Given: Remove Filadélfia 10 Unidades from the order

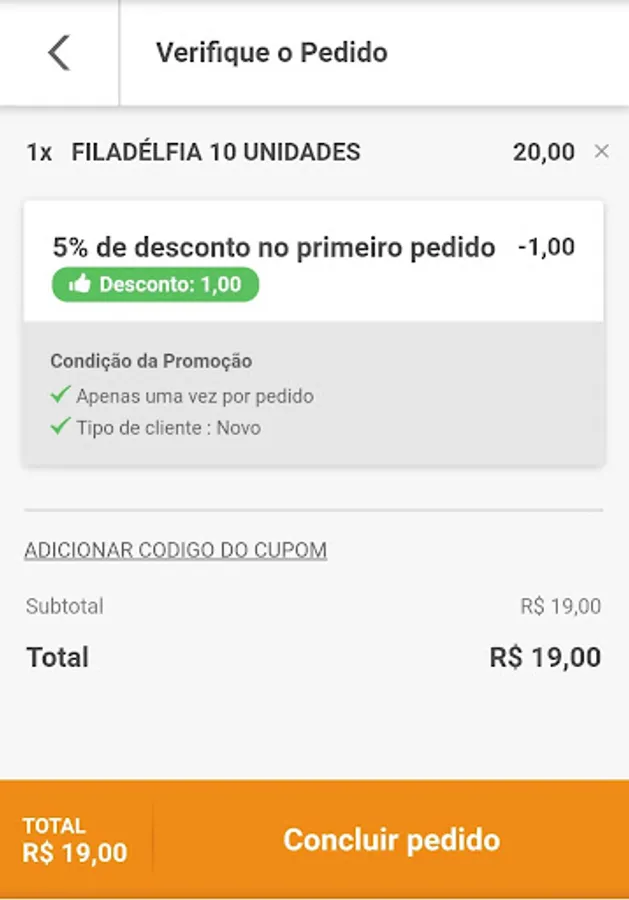Looking at the screenshot, I should coord(601,152).
